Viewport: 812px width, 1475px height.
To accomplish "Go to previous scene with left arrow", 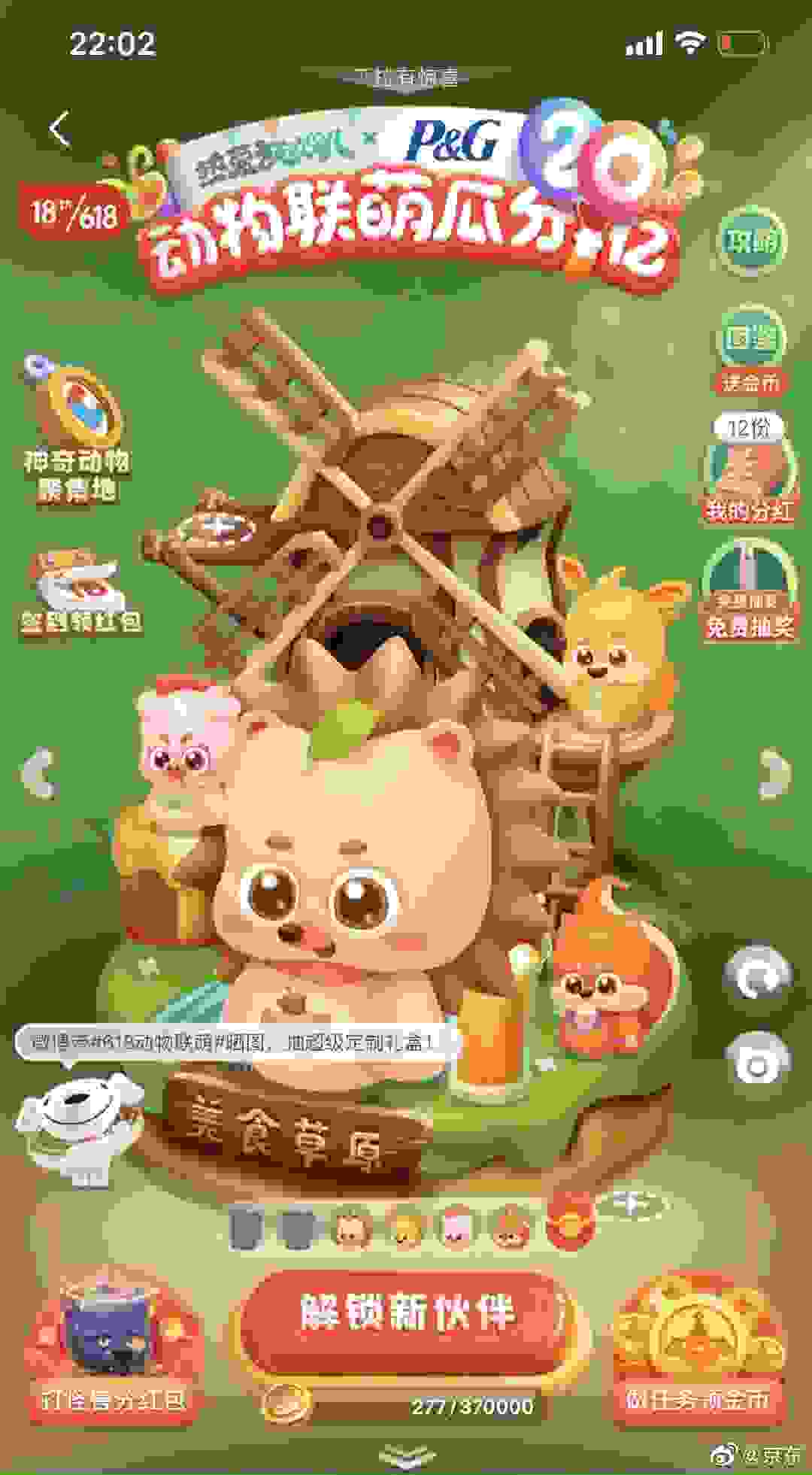I will tap(39, 772).
